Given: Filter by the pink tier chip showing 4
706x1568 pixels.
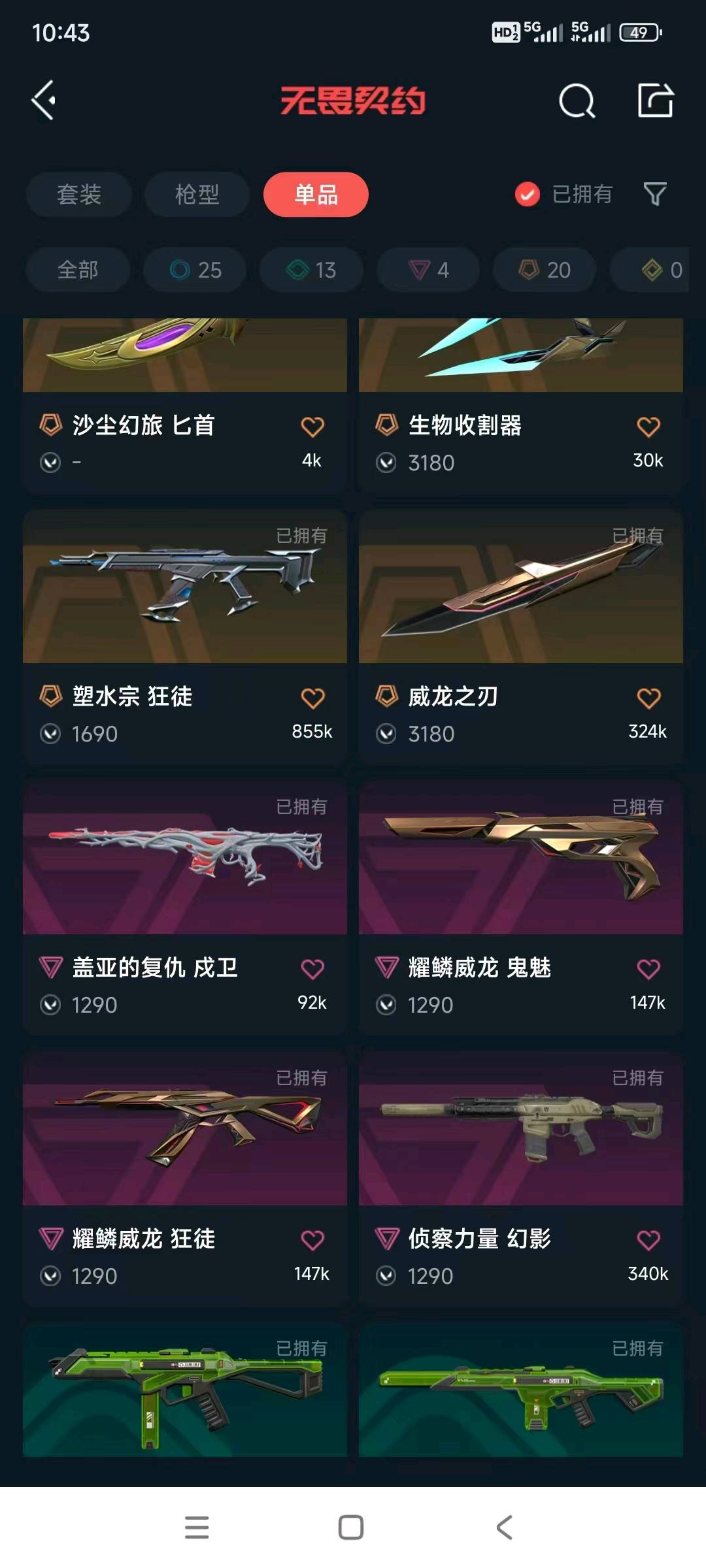Looking at the screenshot, I should 428,270.
